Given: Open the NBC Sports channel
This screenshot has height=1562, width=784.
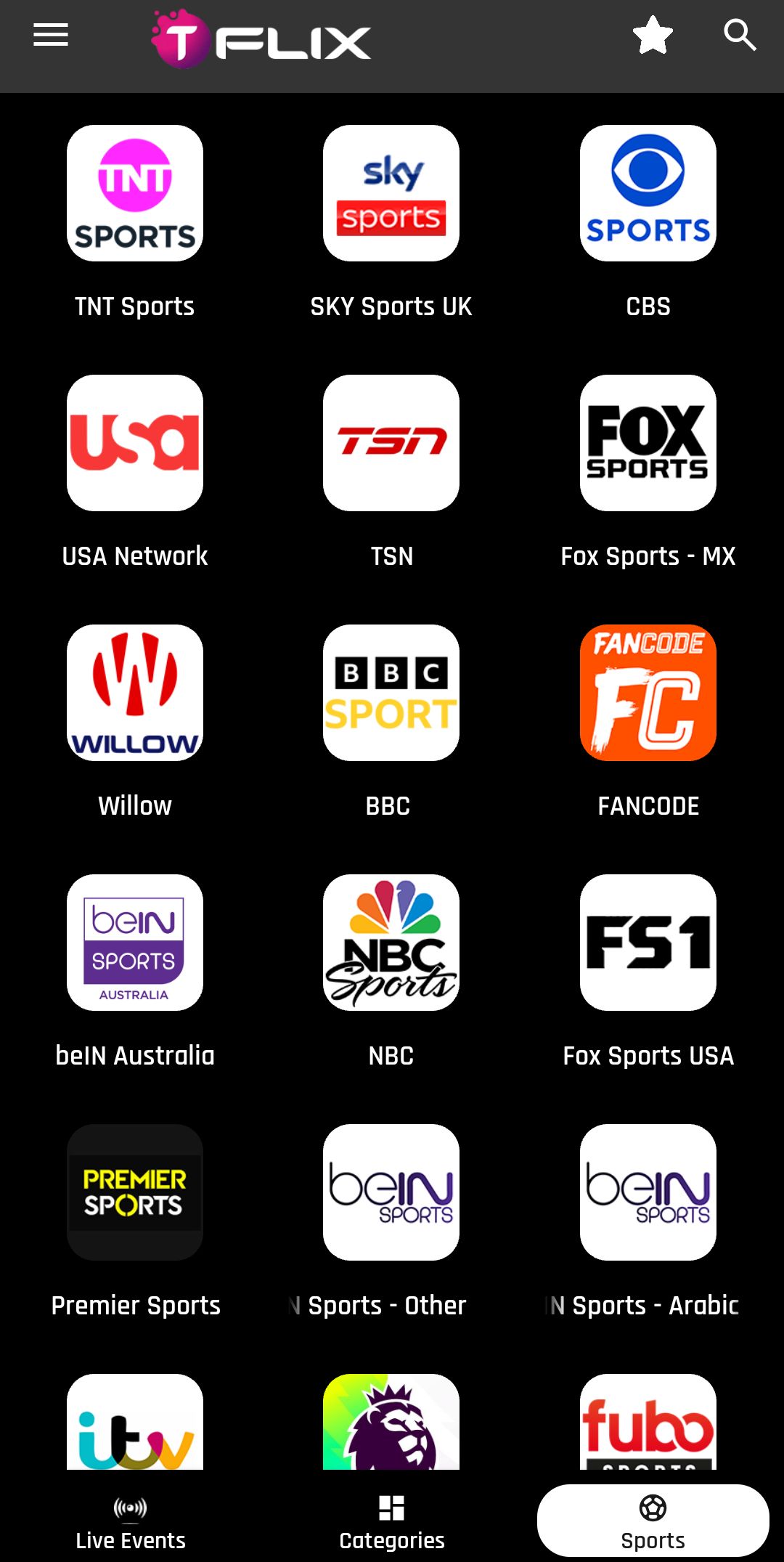Looking at the screenshot, I should click(x=390, y=942).
